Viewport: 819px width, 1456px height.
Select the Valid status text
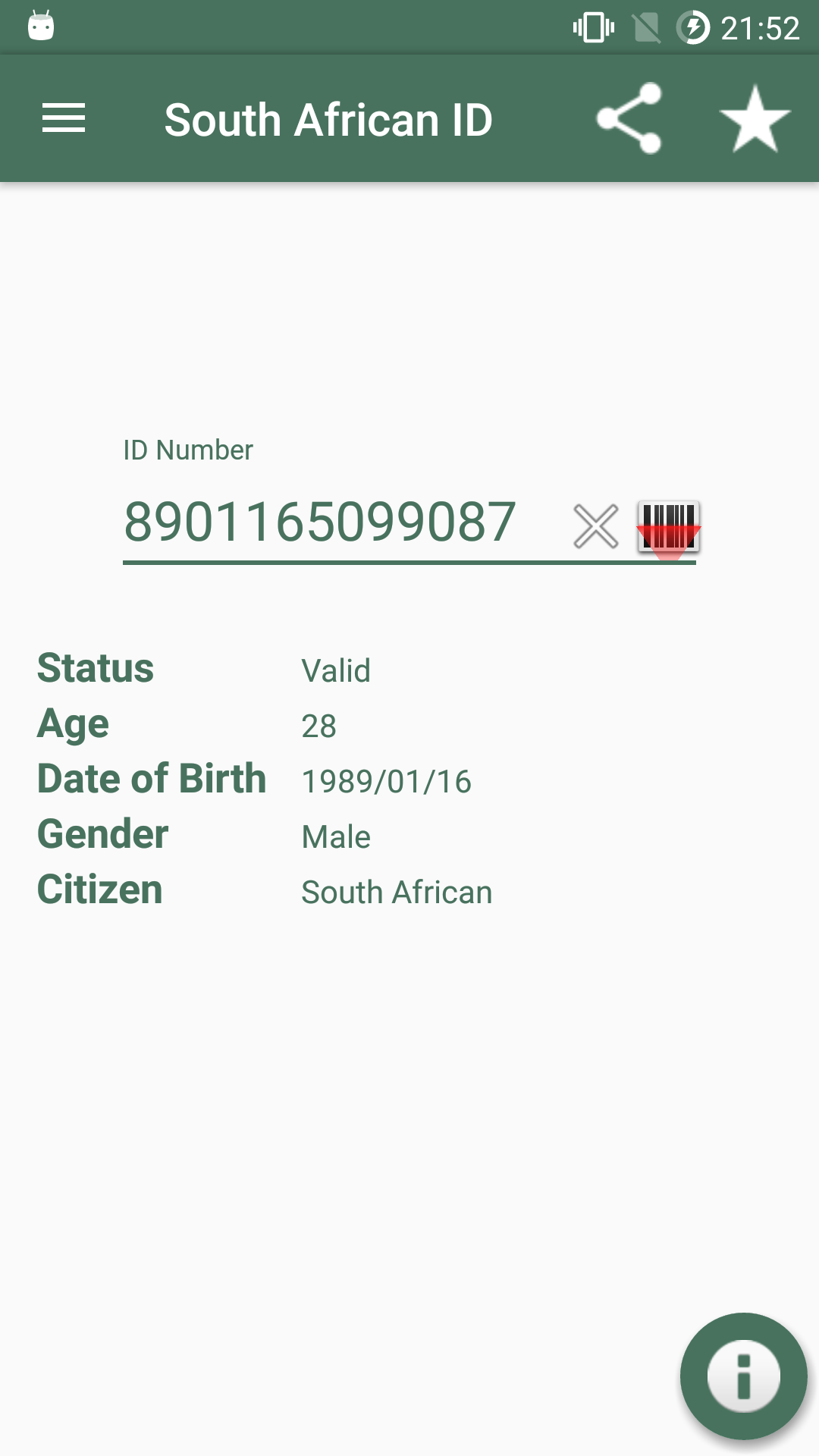pyautogui.click(x=335, y=670)
